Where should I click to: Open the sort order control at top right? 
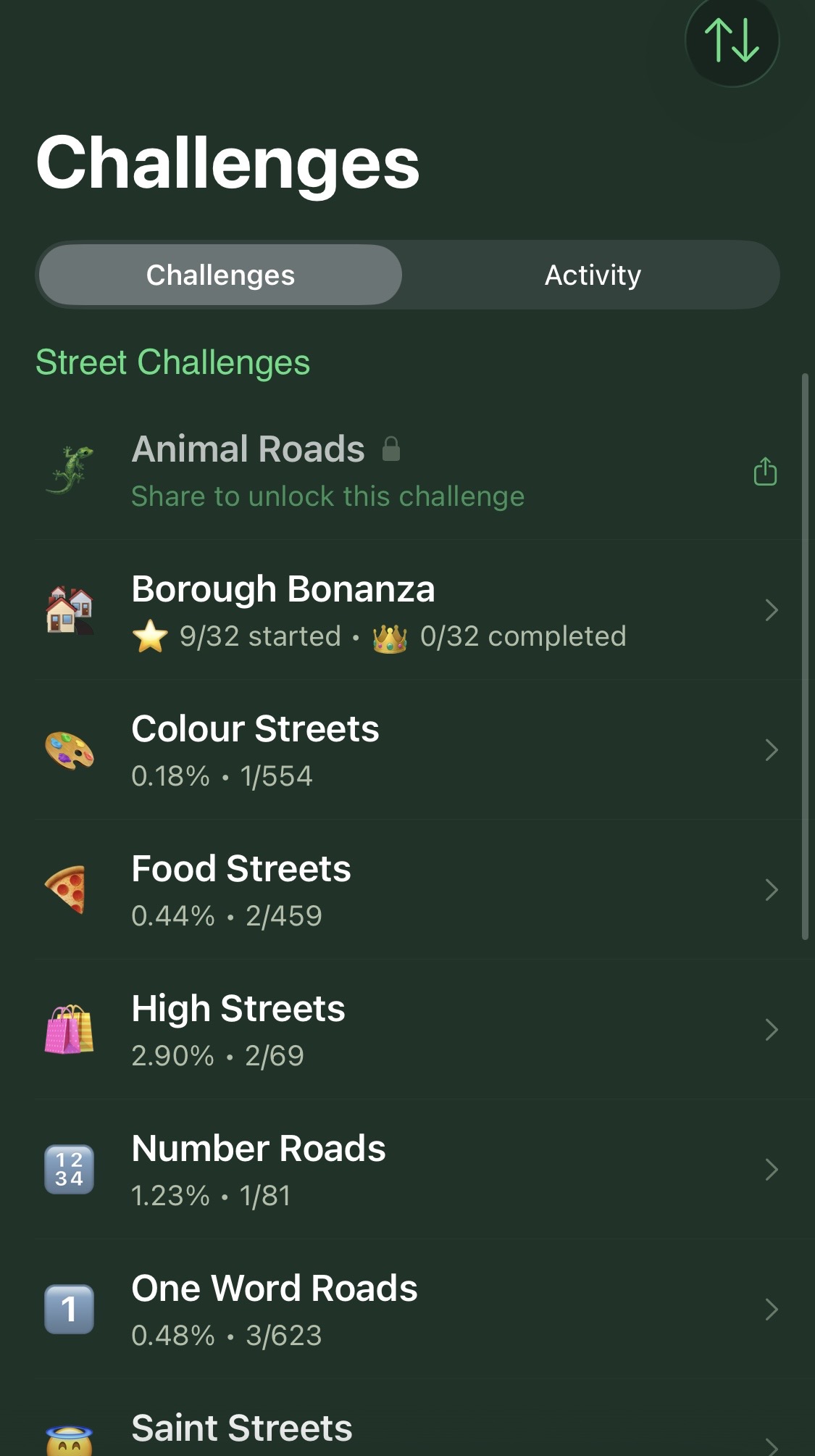[732, 41]
